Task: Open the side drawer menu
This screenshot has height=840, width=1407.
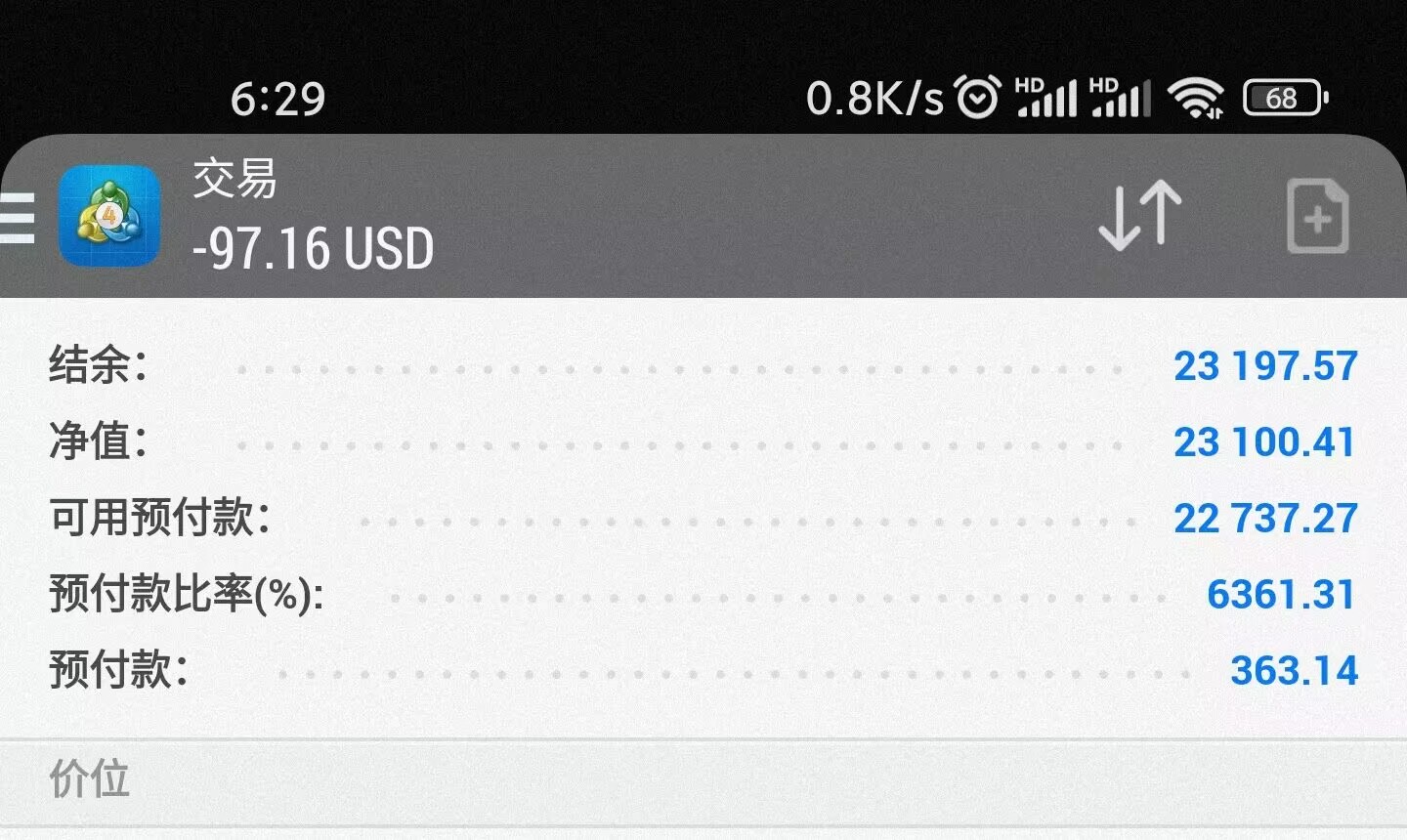Action: coord(18,217)
